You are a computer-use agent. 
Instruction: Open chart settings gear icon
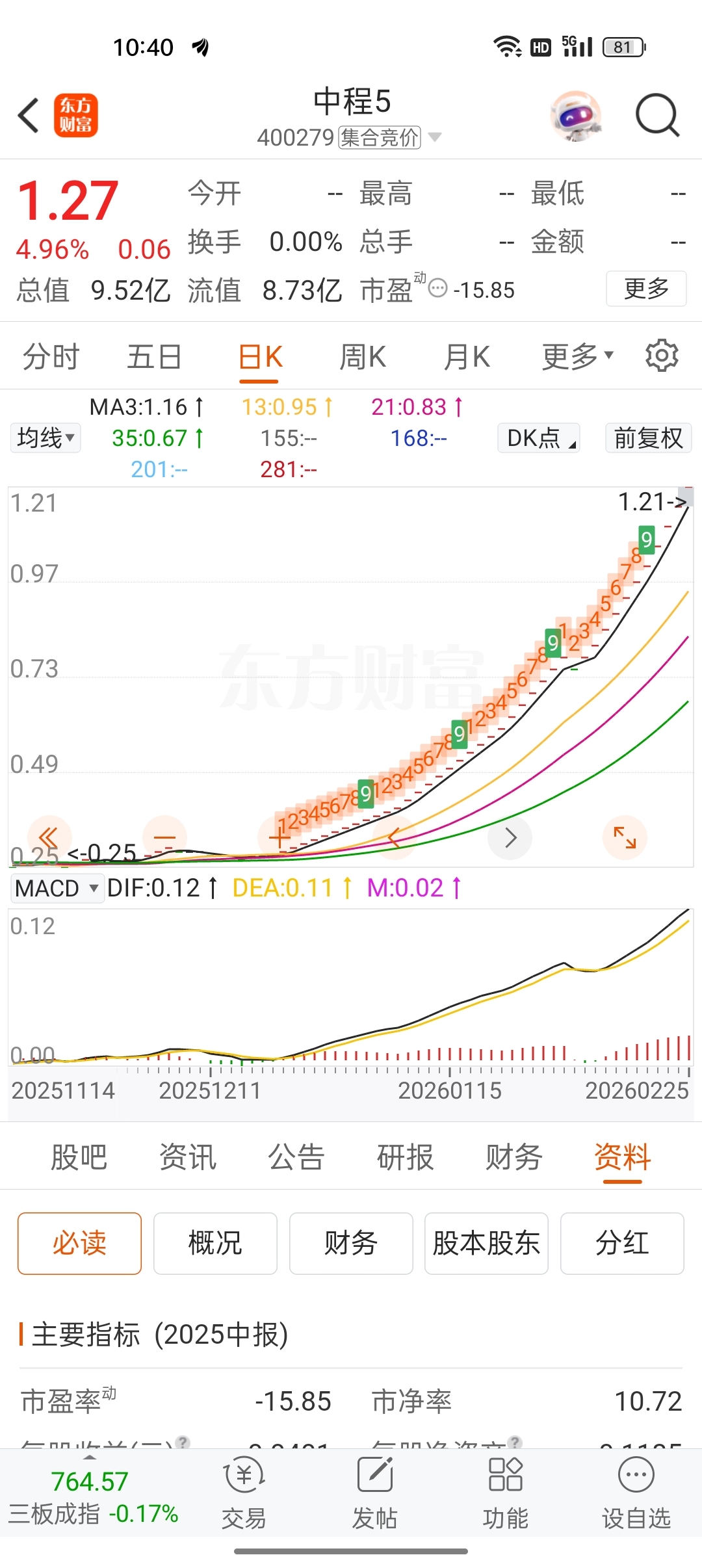662,356
